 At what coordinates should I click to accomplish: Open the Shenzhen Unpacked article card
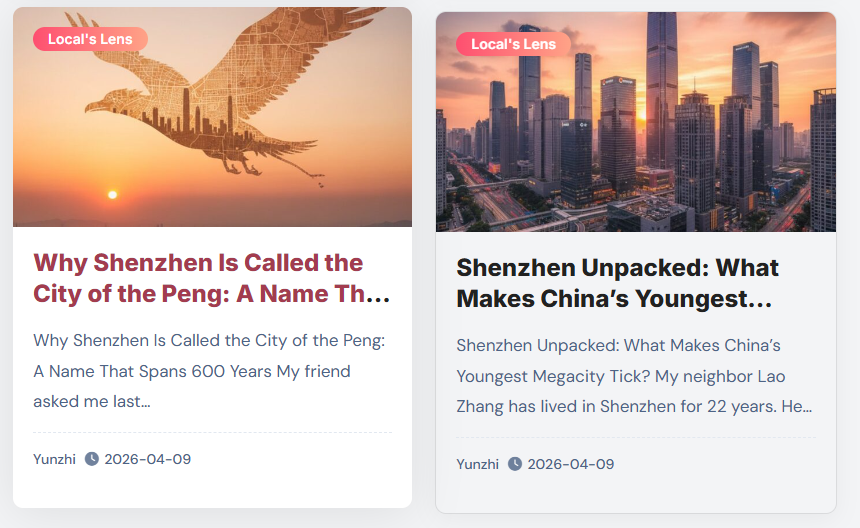[x=617, y=283]
